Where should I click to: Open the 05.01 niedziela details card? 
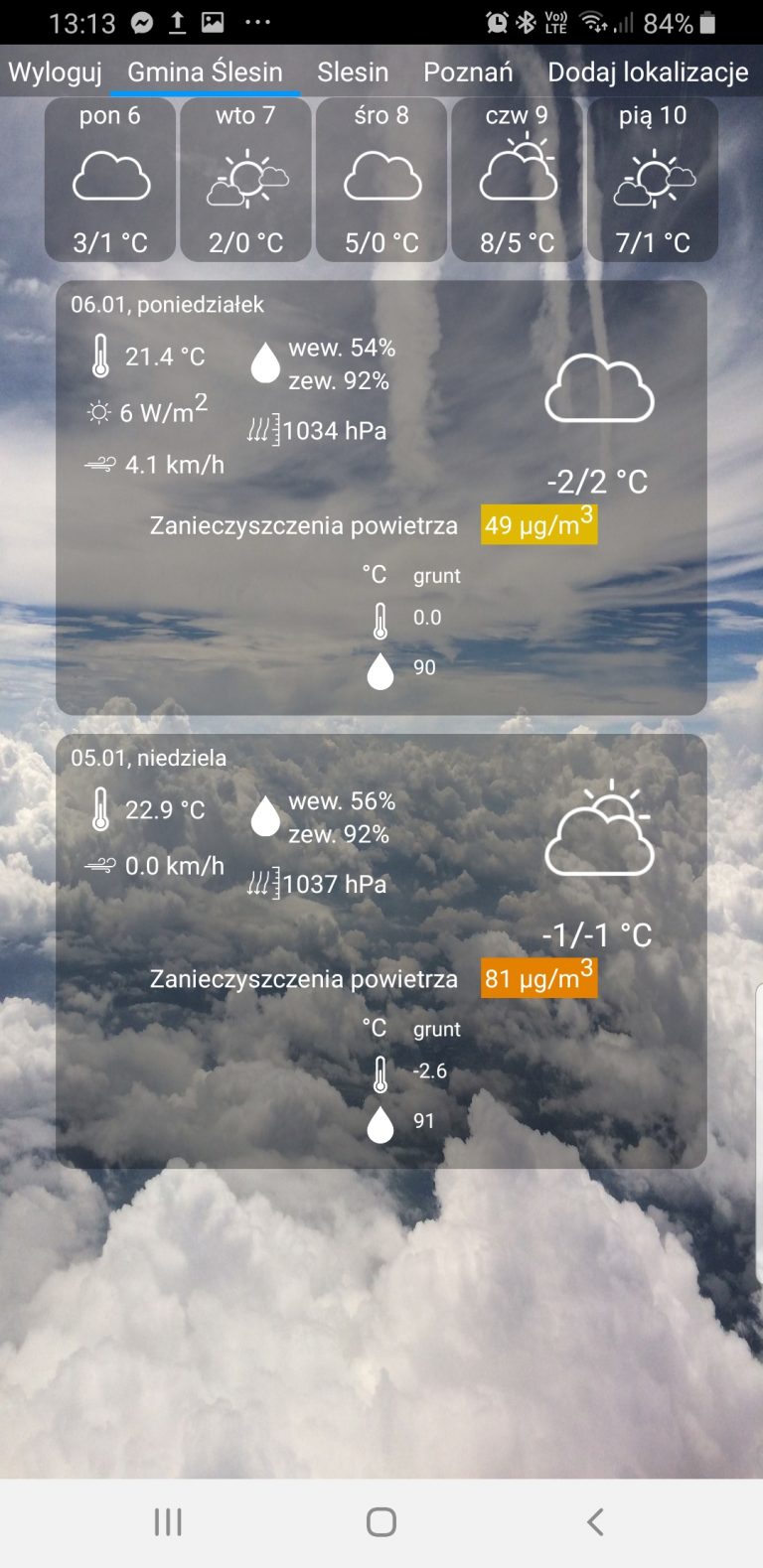(381, 951)
